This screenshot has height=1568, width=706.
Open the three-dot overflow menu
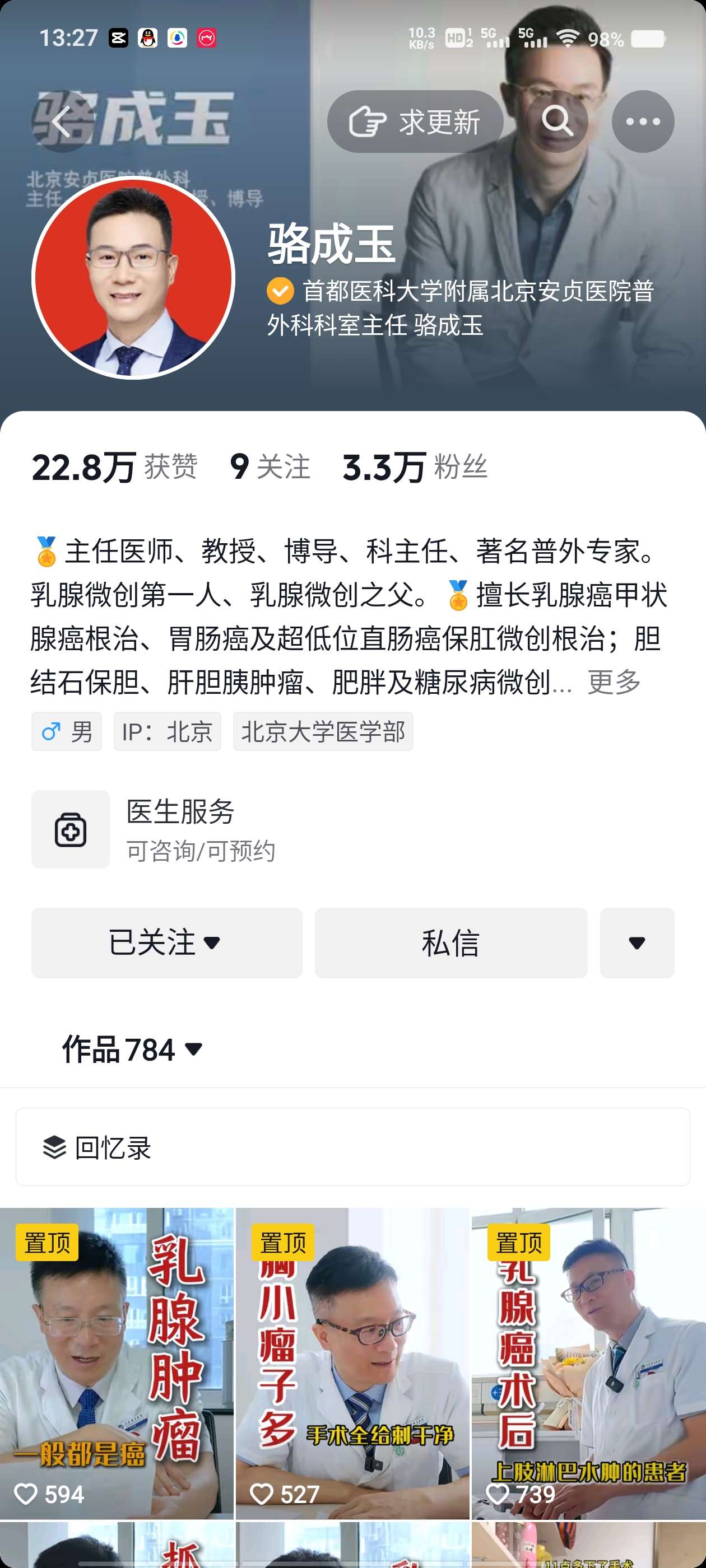[x=643, y=122]
